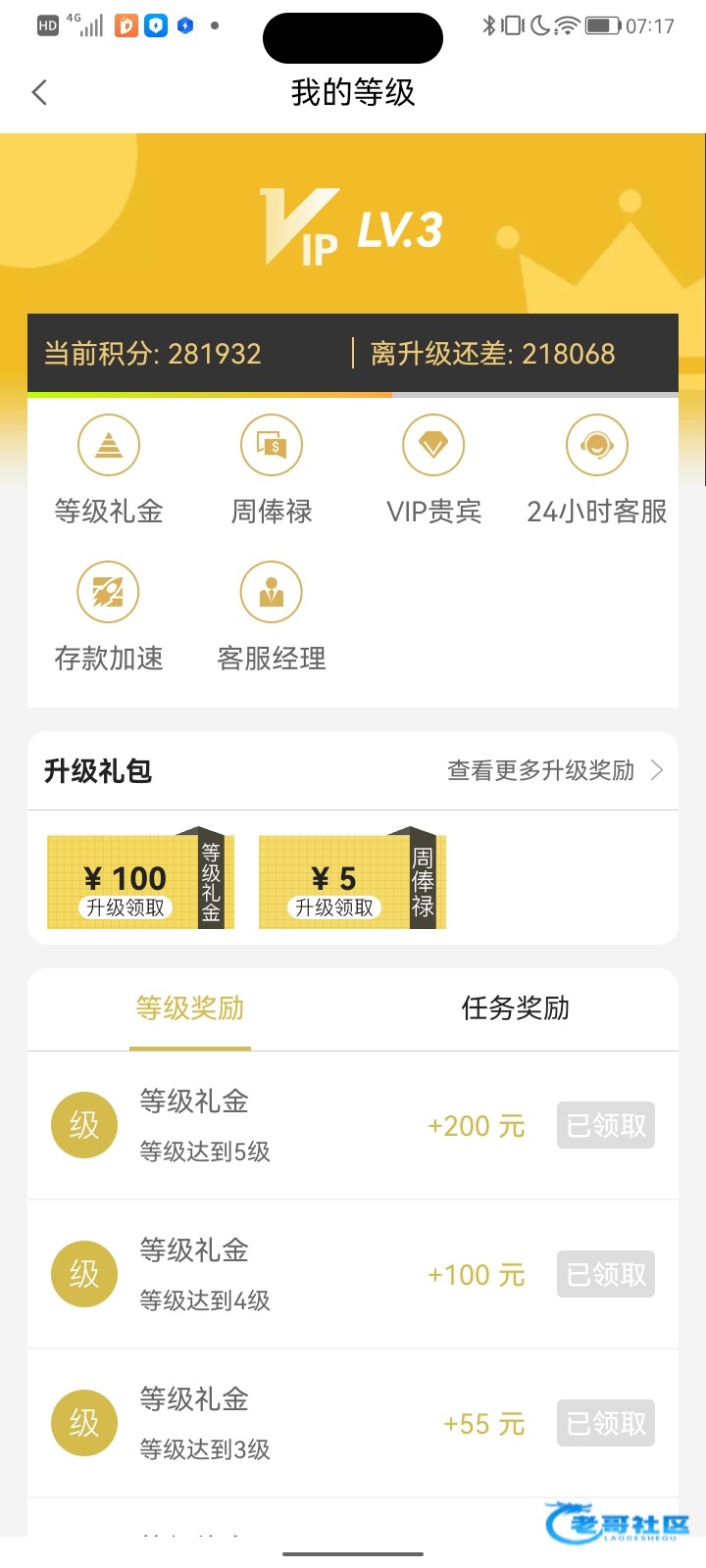The width and height of the screenshot is (706, 1568).
Task: Open VIP贵宾 privilege
Action: tap(433, 446)
